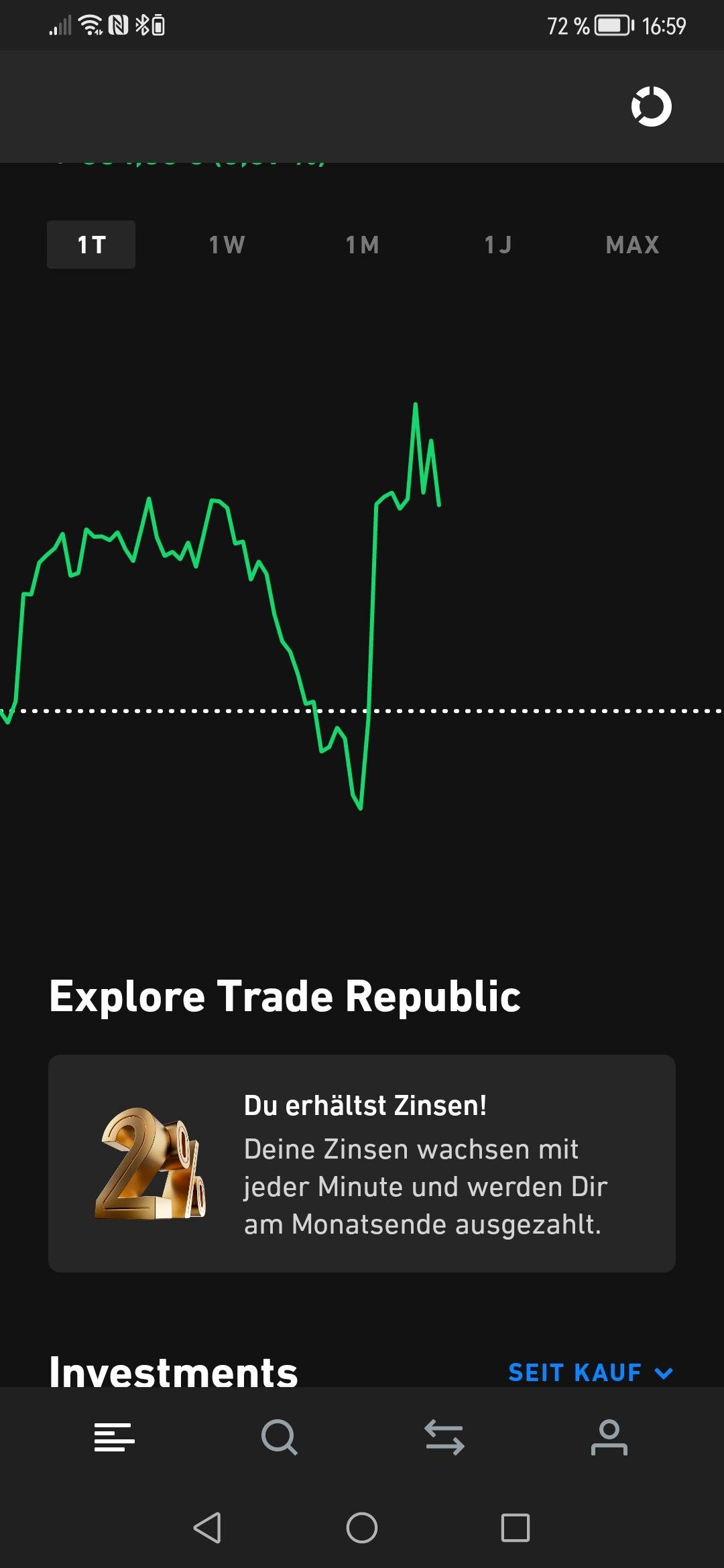Open the recent apps view
This screenshot has height=1568, width=724.
coord(516,1528)
